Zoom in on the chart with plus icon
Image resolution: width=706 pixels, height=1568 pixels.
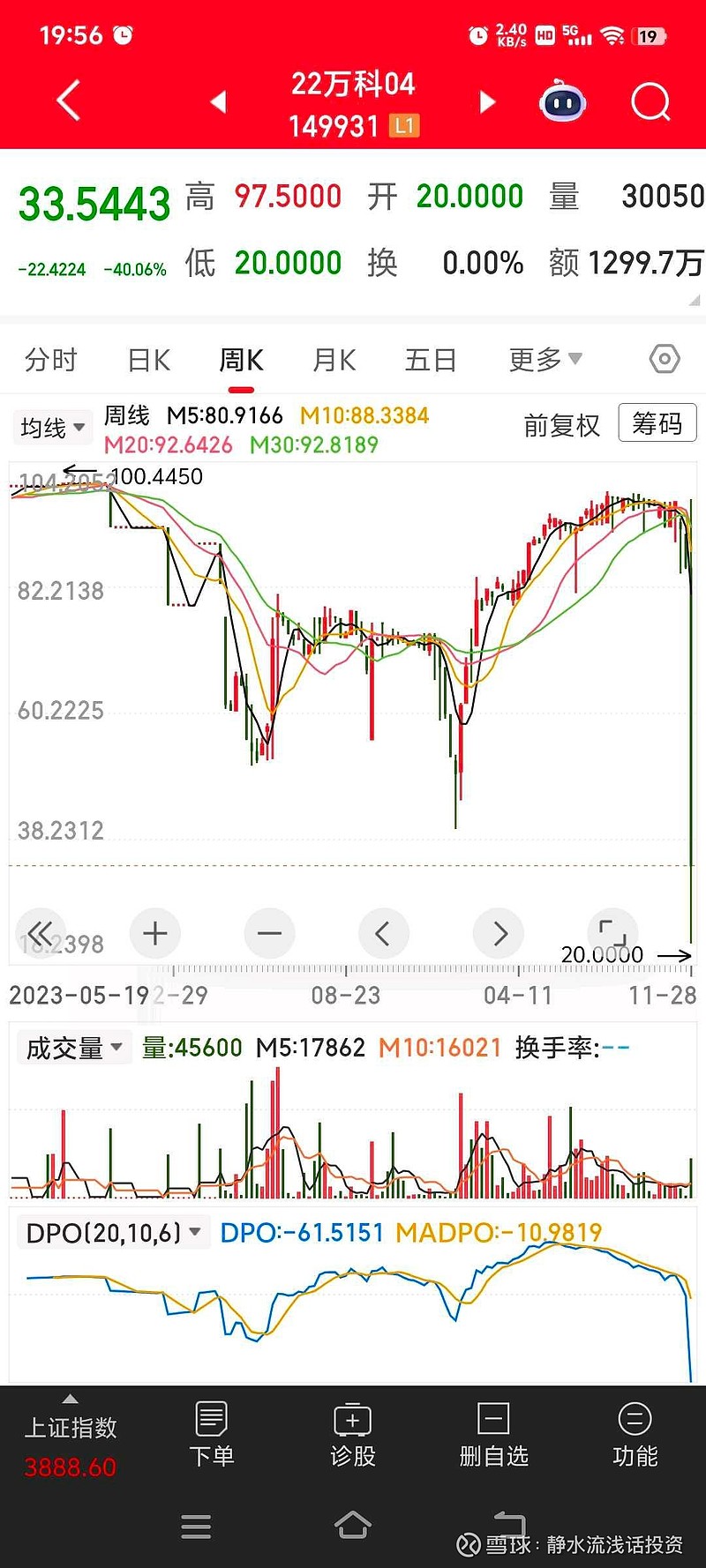(x=154, y=933)
